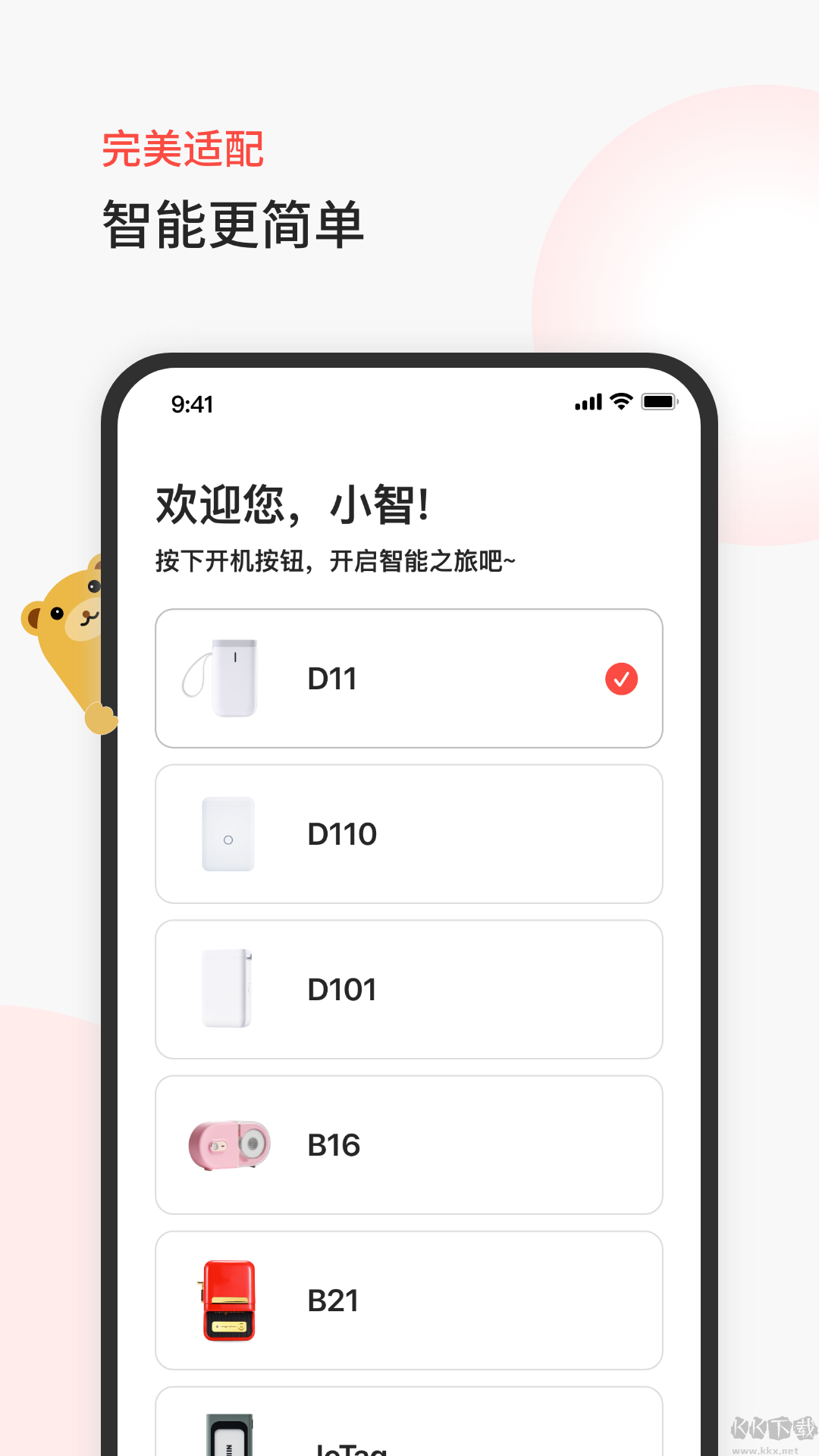Click the battery indicator icon
Image resolution: width=819 pixels, height=1456 pixels.
(x=657, y=401)
